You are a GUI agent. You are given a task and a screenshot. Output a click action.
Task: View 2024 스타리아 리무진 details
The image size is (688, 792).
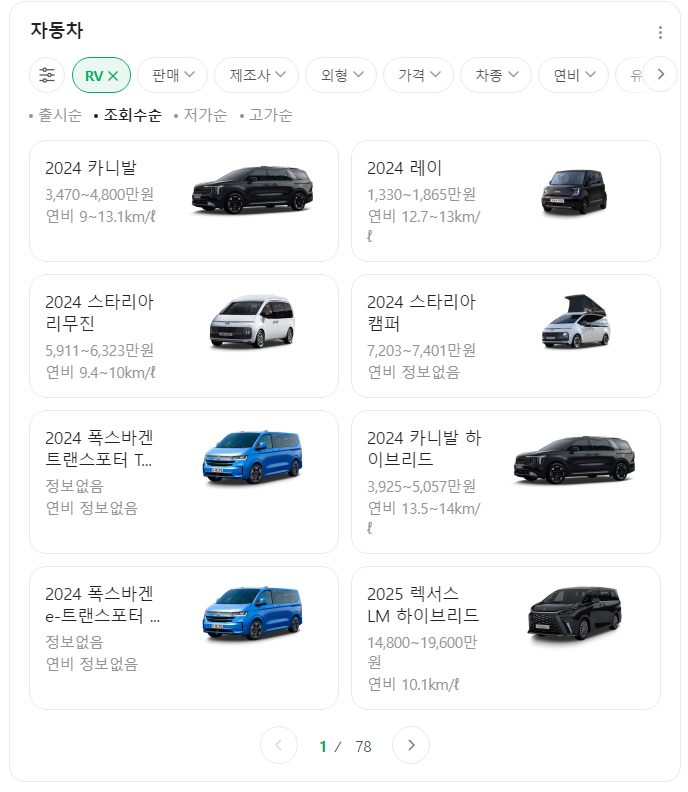click(184, 336)
